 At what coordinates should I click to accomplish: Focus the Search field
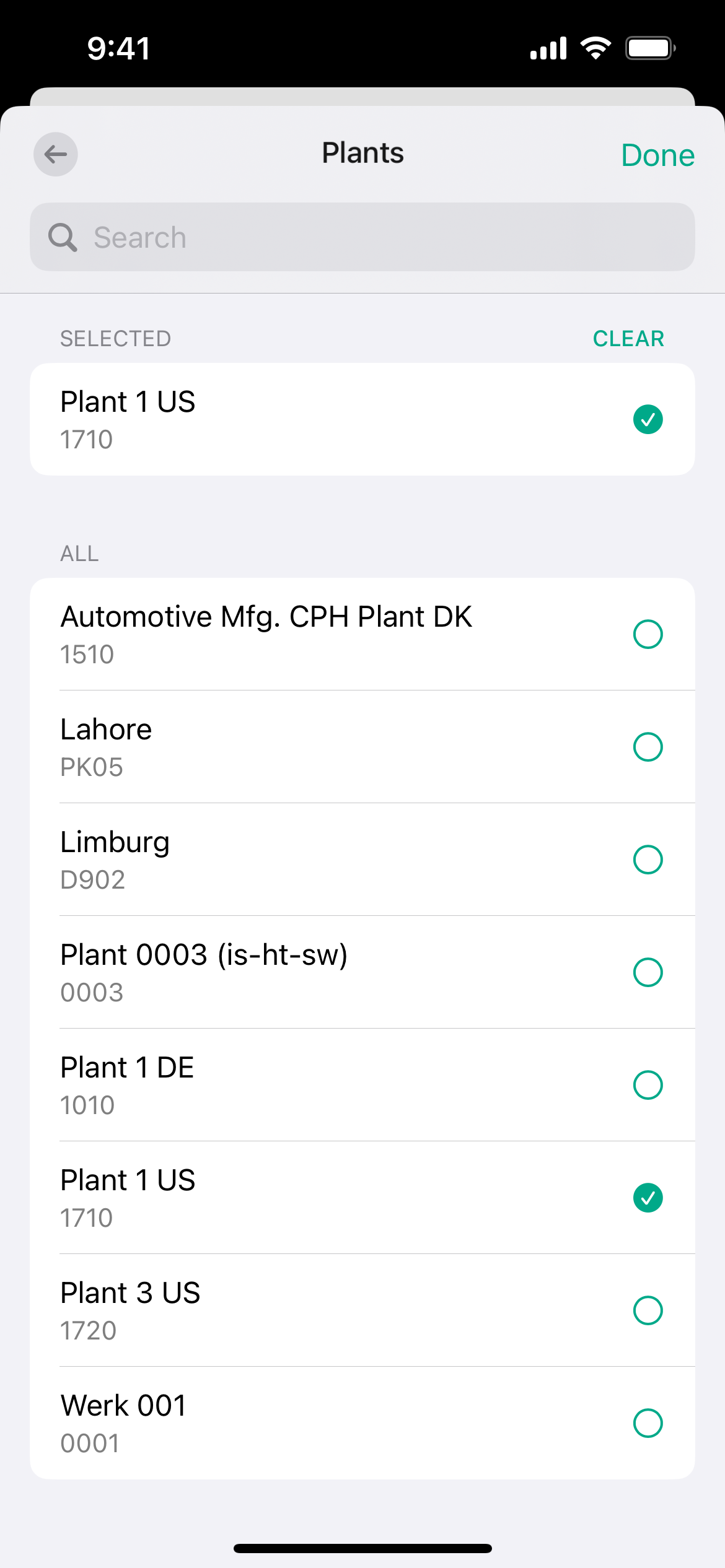click(362, 237)
